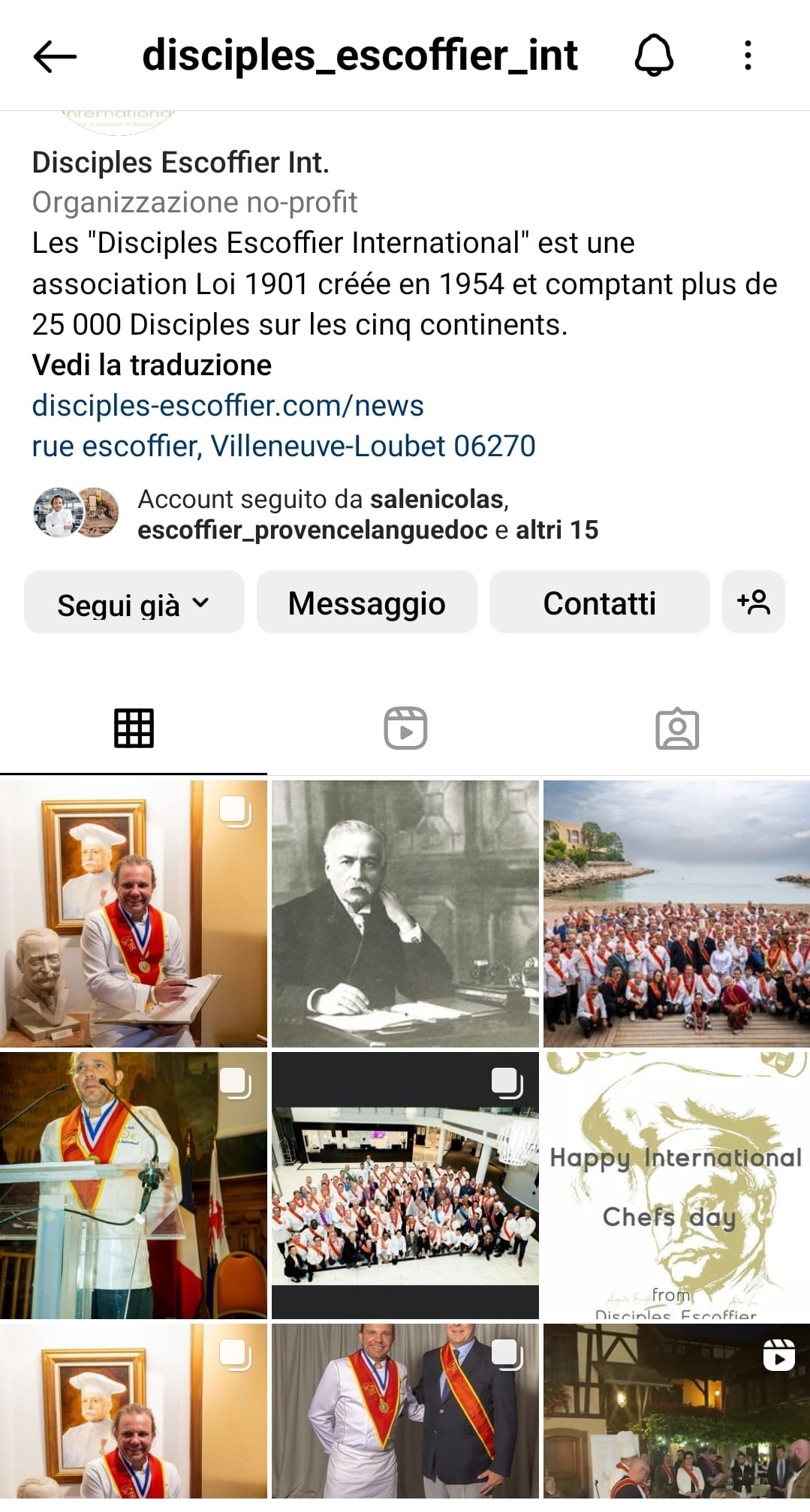Open disciples-escoffier.com/news link
The width and height of the screenshot is (810, 1512).
[227, 406]
